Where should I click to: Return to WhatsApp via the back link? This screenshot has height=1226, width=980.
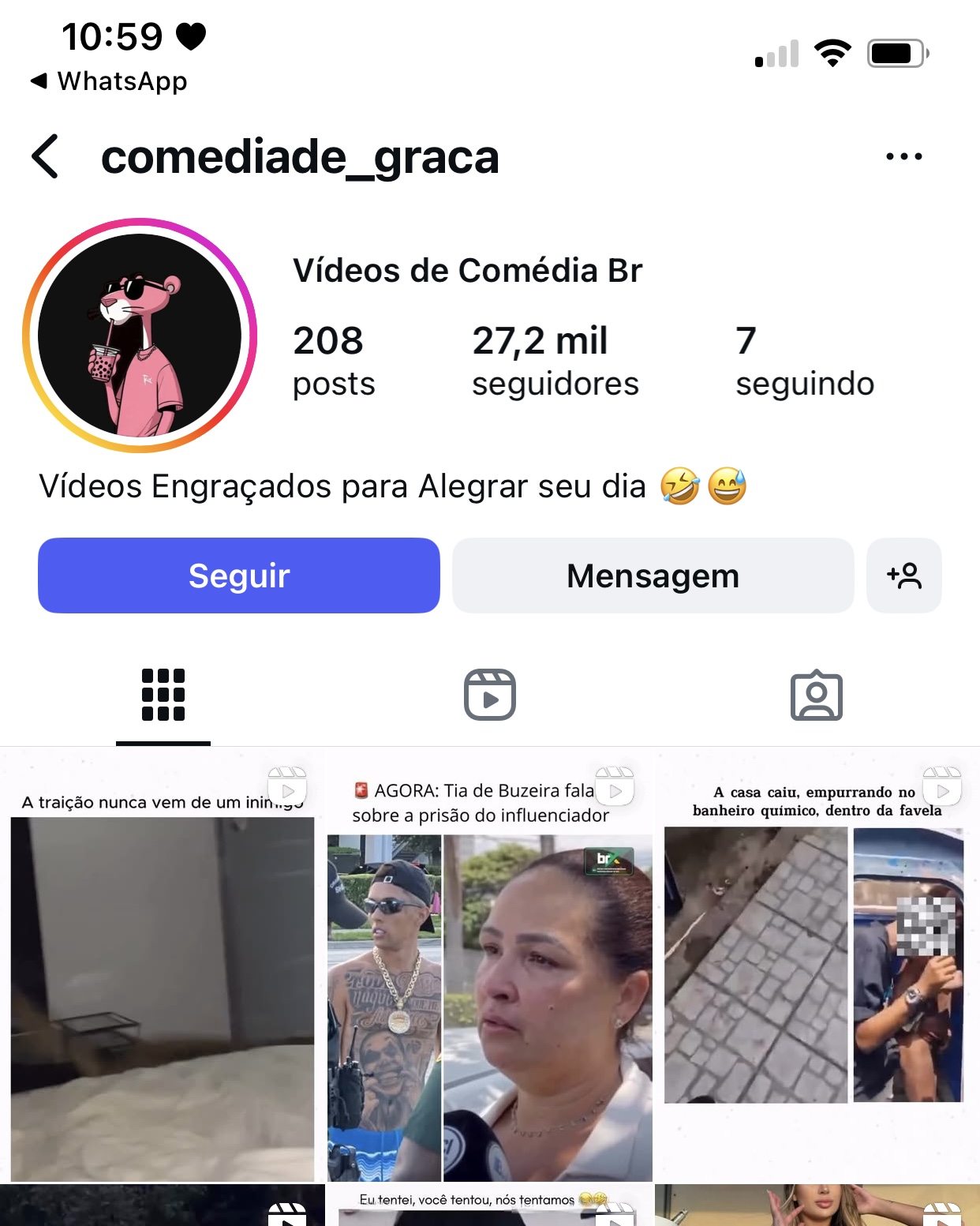click(x=109, y=81)
